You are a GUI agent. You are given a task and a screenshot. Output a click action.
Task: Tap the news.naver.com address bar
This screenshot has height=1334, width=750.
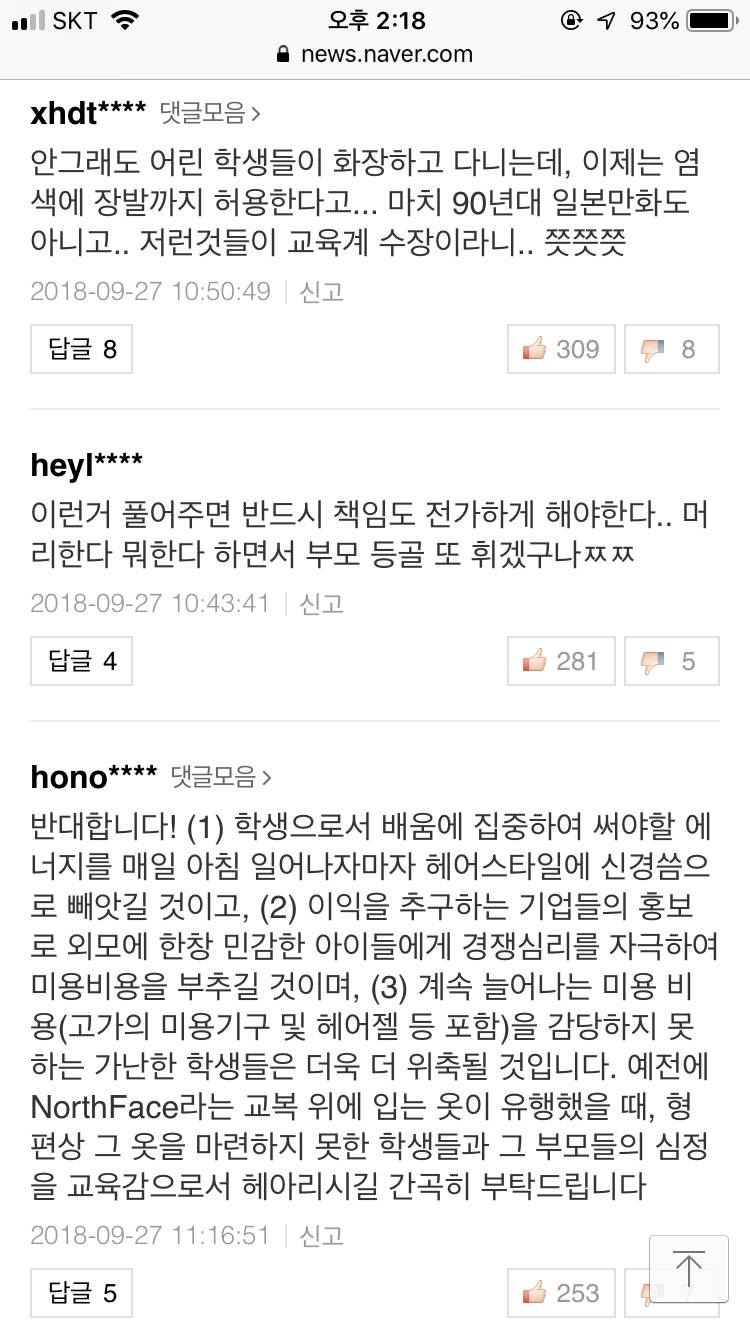(x=375, y=54)
